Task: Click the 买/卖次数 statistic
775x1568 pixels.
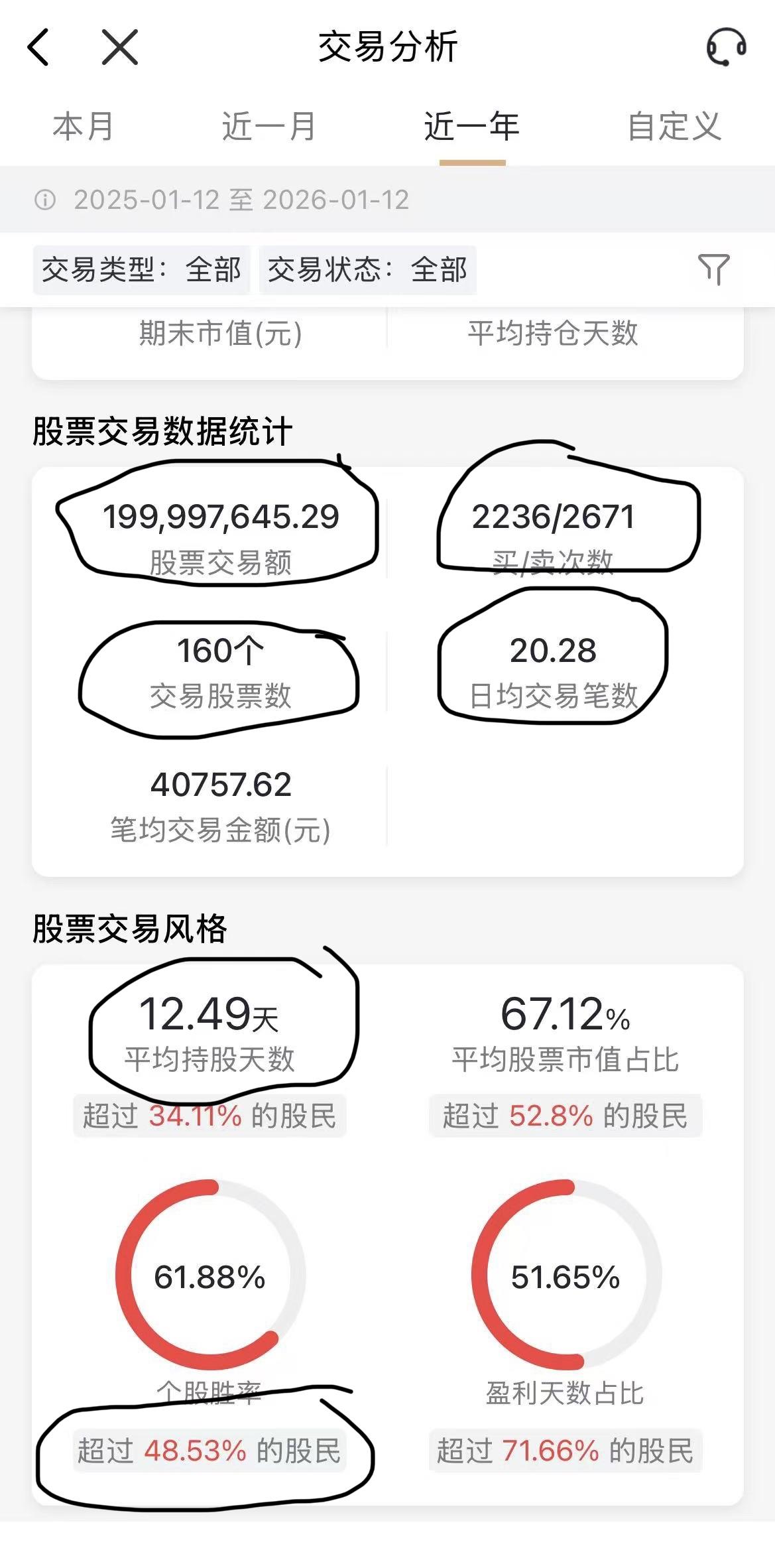Action: (x=556, y=516)
